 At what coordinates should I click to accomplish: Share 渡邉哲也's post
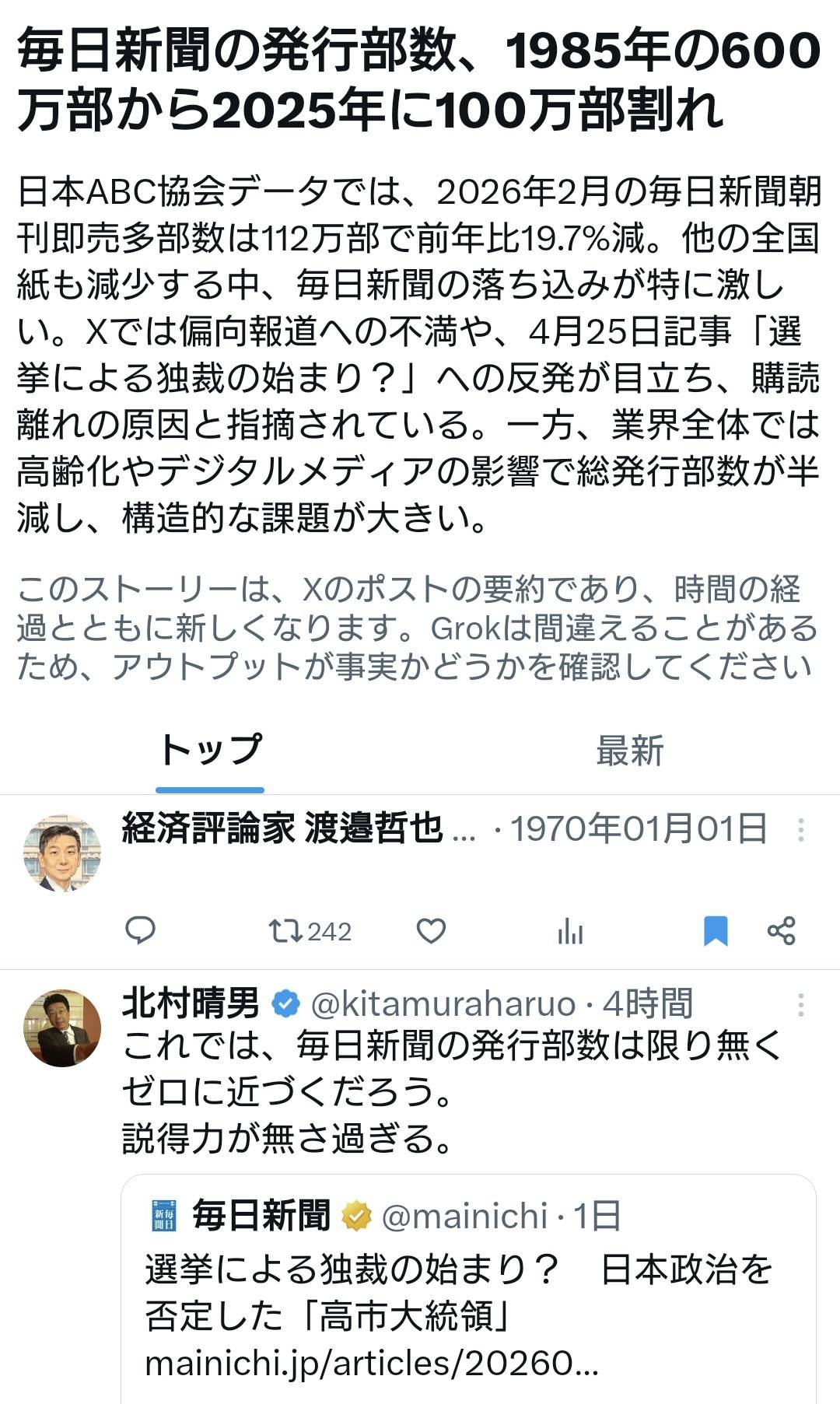(x=781, y=930)
